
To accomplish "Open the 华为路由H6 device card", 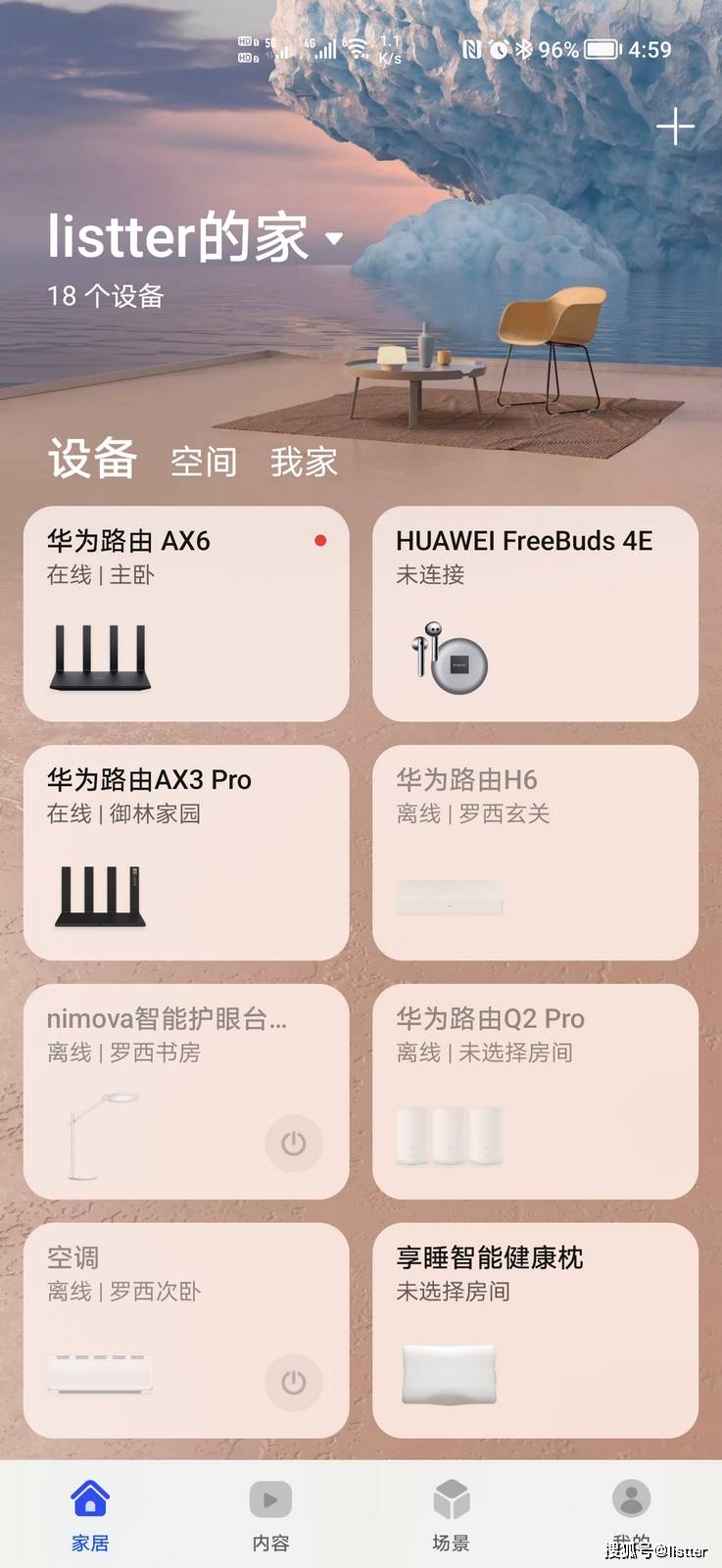I will (535, 853).
